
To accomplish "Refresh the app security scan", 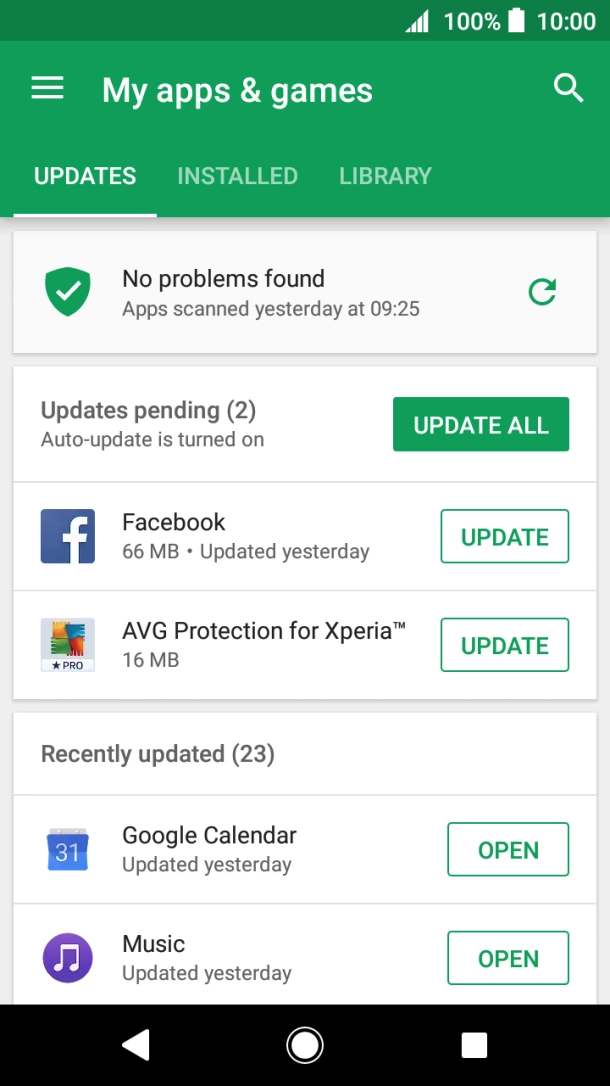I will click(x=542, y=292).
